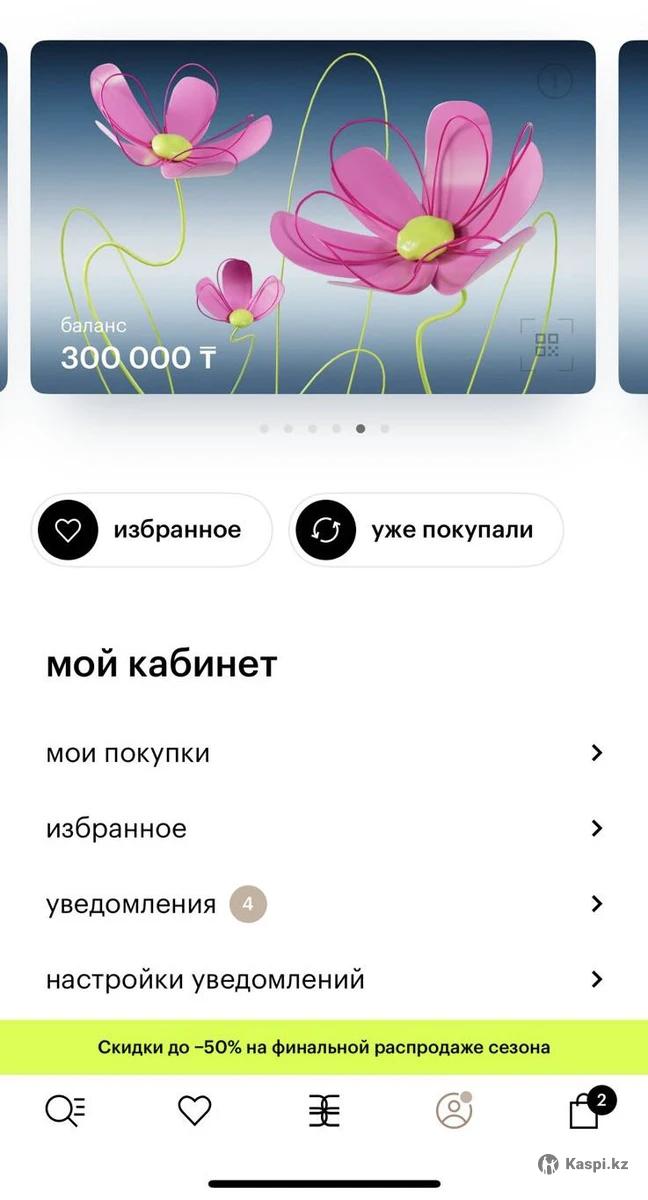
Task: Switch to the favorites heart tab
Action: click(x=195, y=1111)
